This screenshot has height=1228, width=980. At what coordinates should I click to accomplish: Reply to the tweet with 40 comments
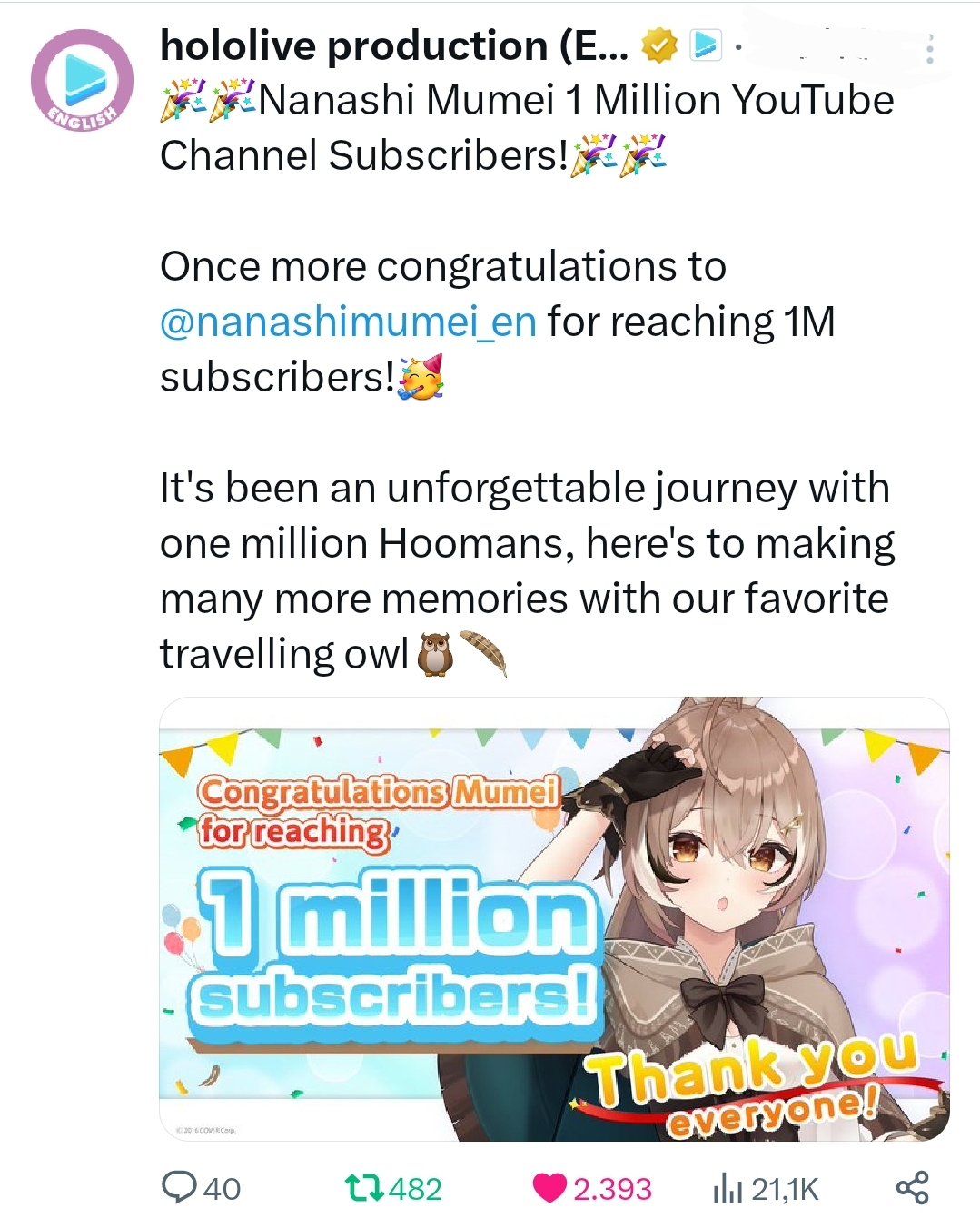[x=180, y=1187]
